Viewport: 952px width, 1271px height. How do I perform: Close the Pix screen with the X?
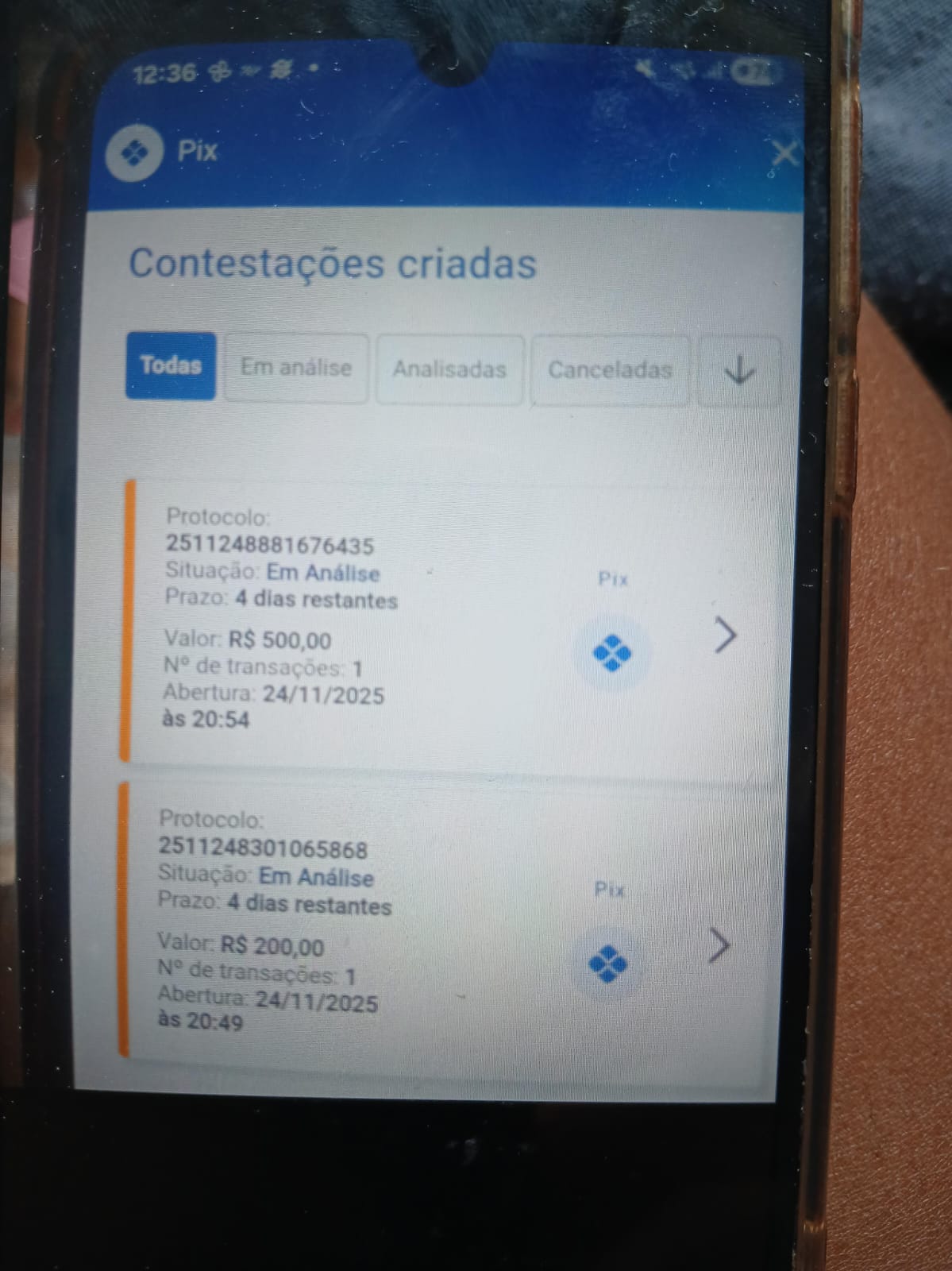[x=783, y=154]
